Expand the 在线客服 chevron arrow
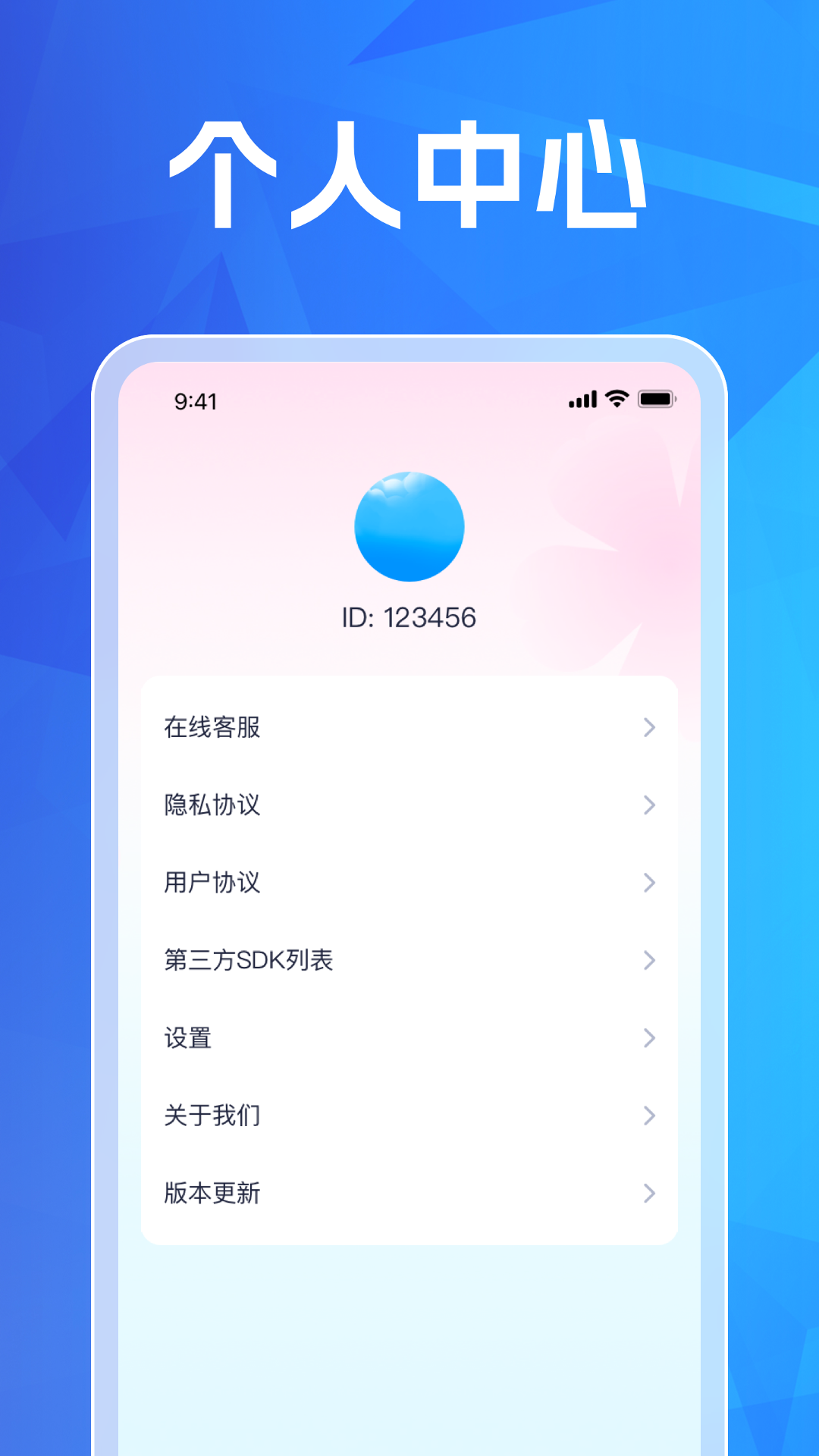This screenshot has width=819, height=1456. tap(649, 728)
